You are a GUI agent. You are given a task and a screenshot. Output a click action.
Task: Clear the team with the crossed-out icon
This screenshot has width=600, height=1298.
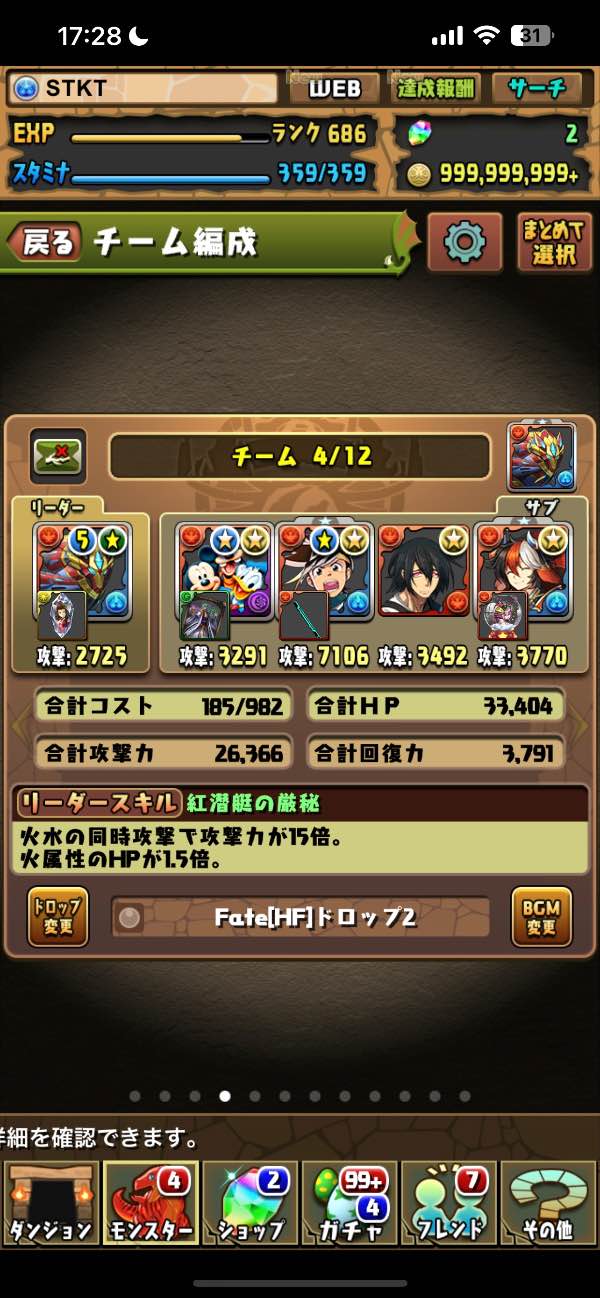coord(58,456)
